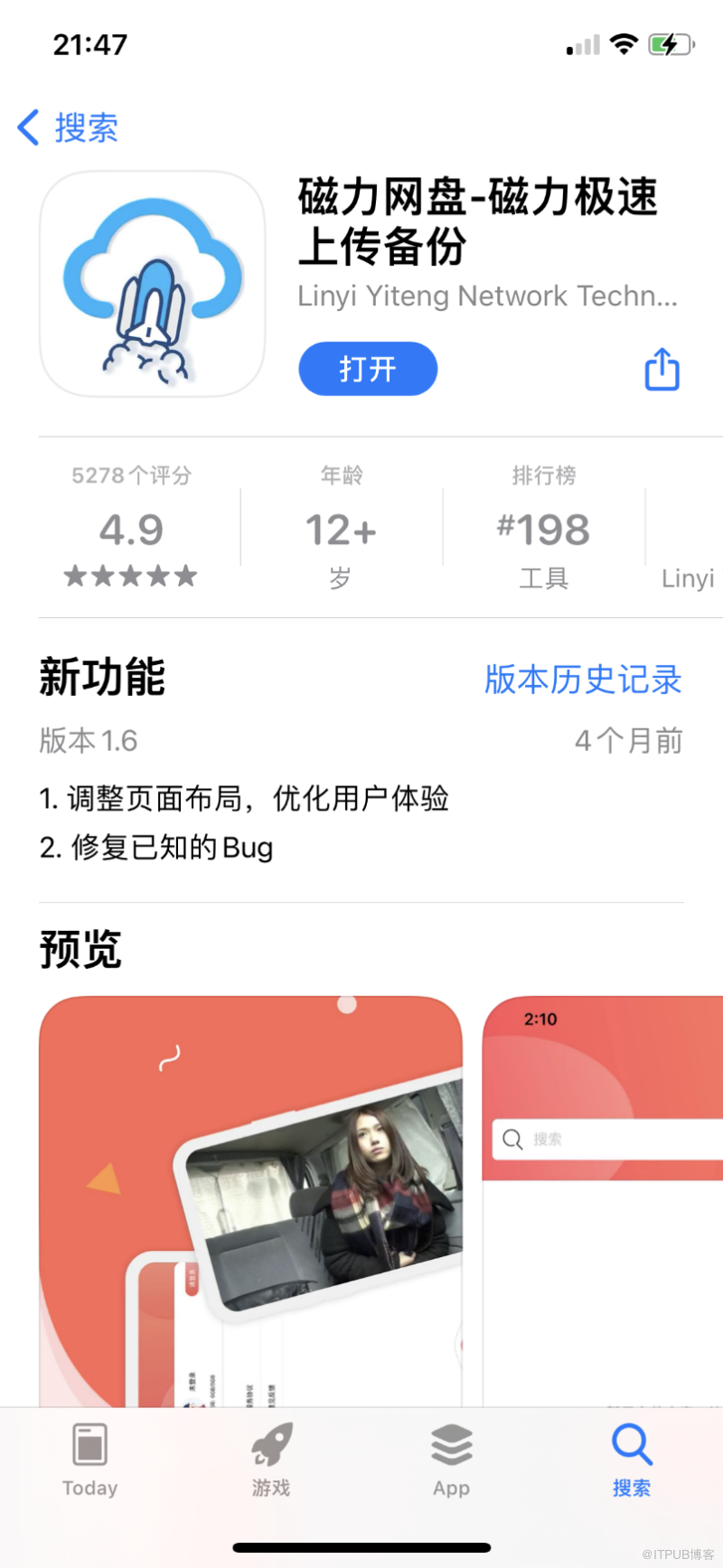This screenshot has height=1568, width=723.
Task: Open the second preview screenshot
Action: tap(603, 1202)
